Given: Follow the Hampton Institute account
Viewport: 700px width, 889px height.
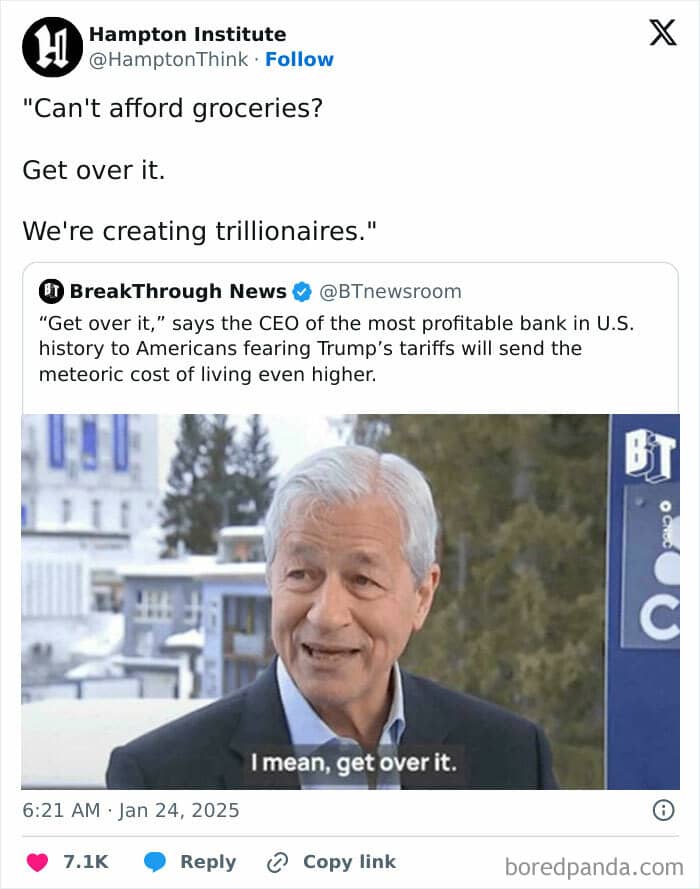Looking at the screenshot, I should 299,59.
